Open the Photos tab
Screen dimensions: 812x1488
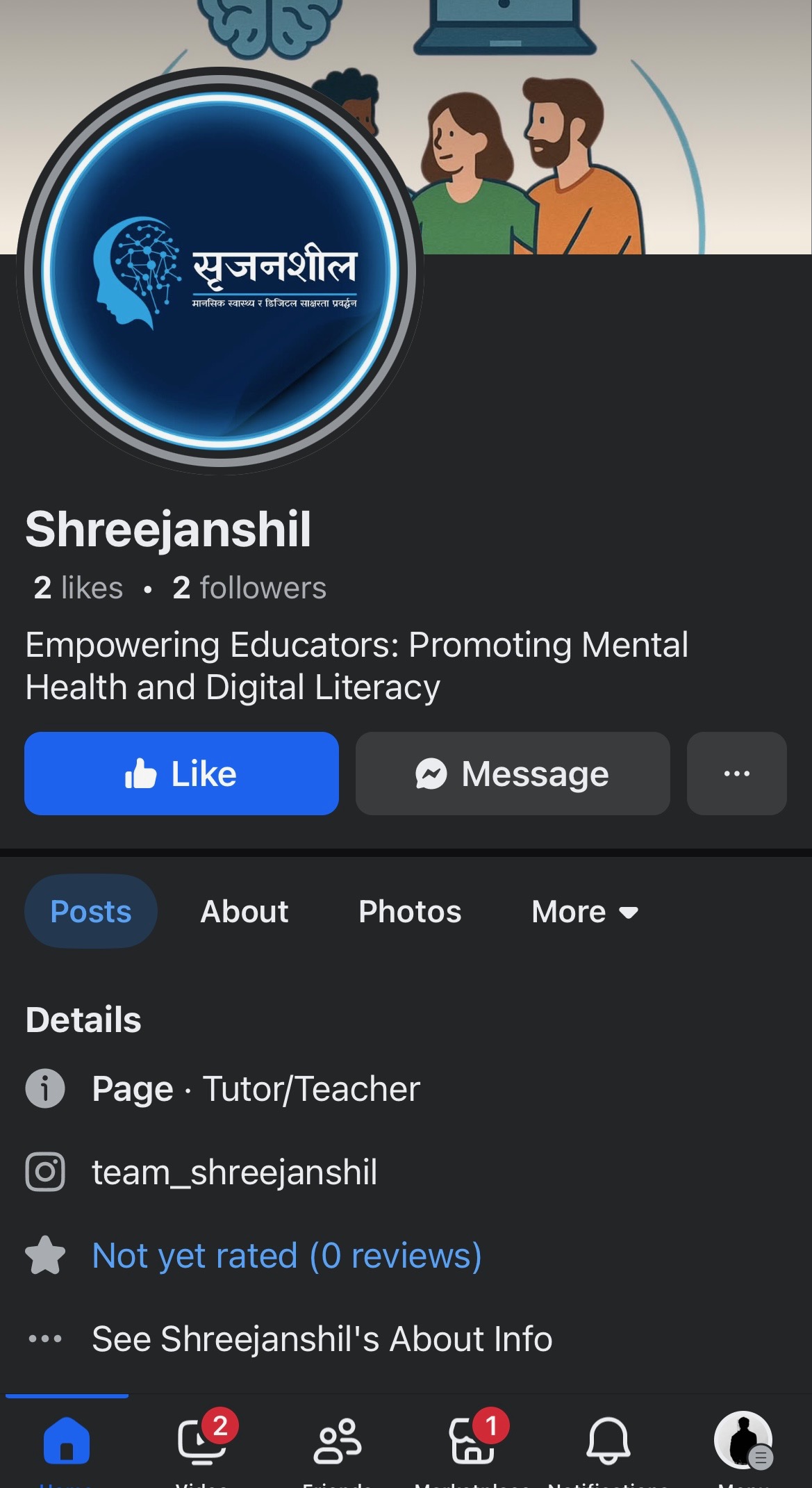pyautogui.click(x=410, y=911)
